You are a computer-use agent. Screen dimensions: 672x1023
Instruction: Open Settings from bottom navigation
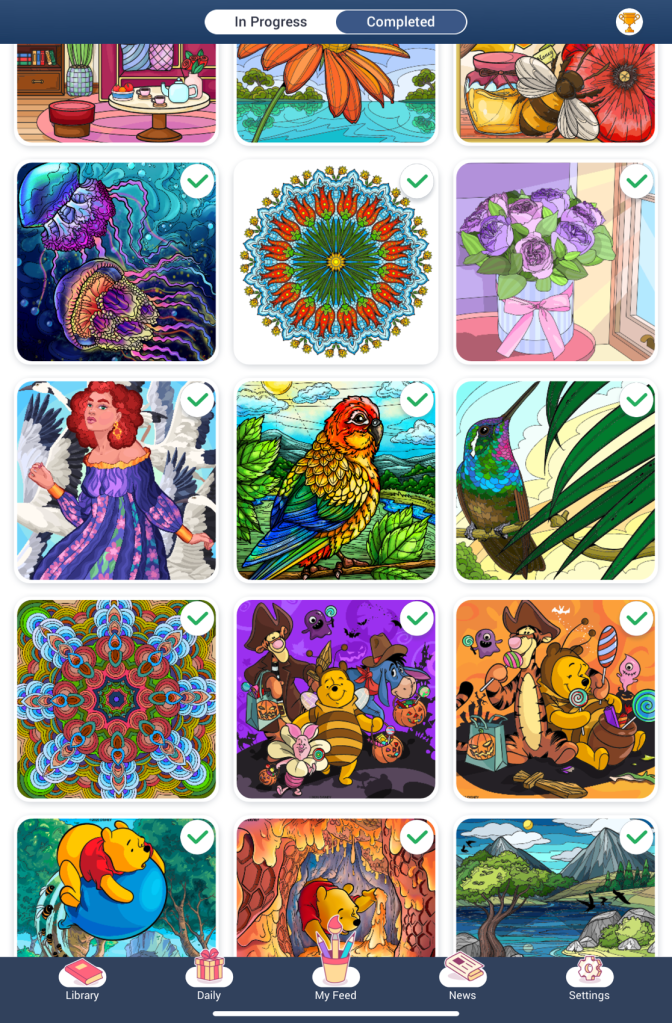point(589,978)
